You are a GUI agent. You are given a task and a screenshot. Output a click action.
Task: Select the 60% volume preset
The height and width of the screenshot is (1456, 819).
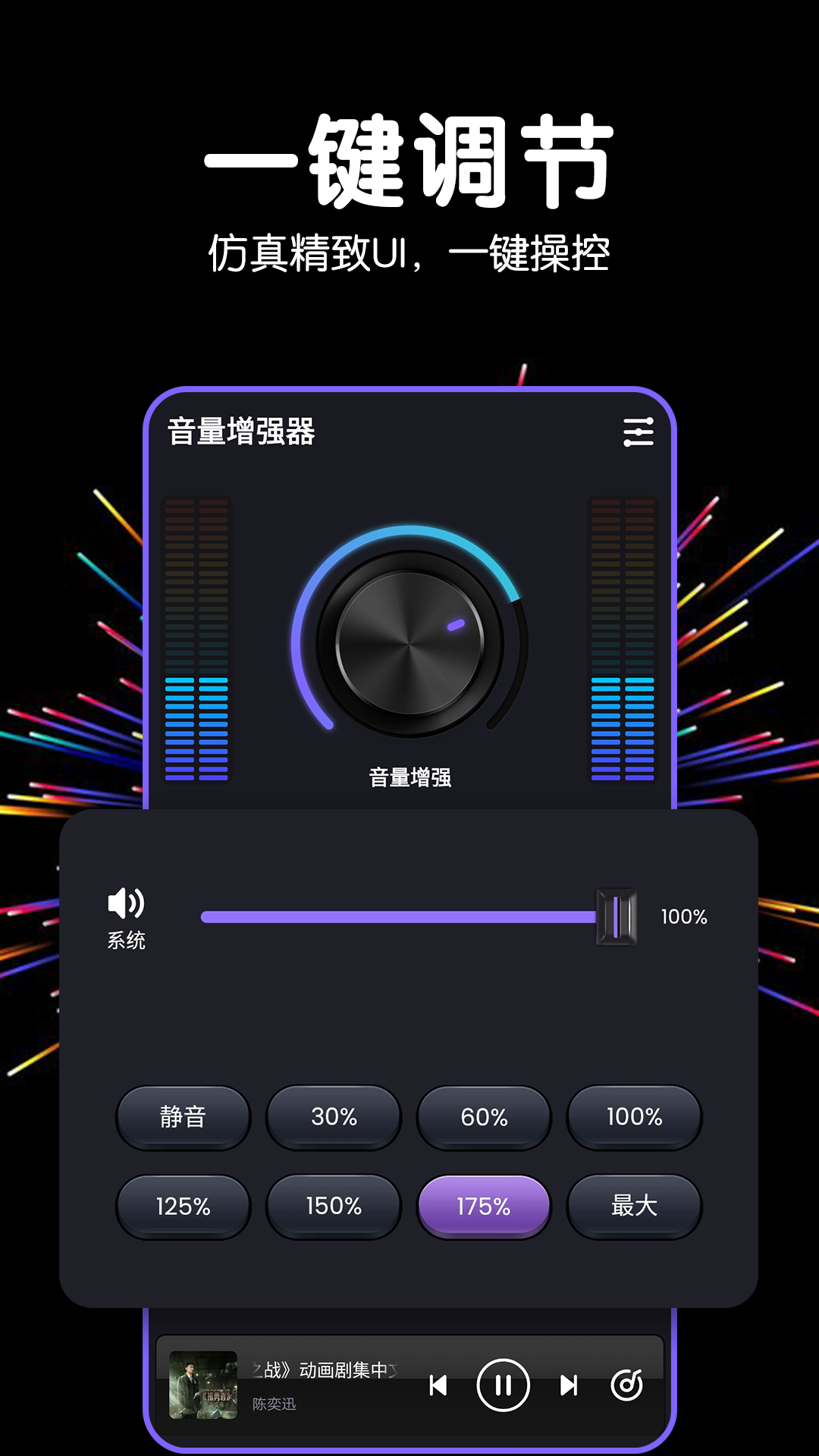(483, 1116)
